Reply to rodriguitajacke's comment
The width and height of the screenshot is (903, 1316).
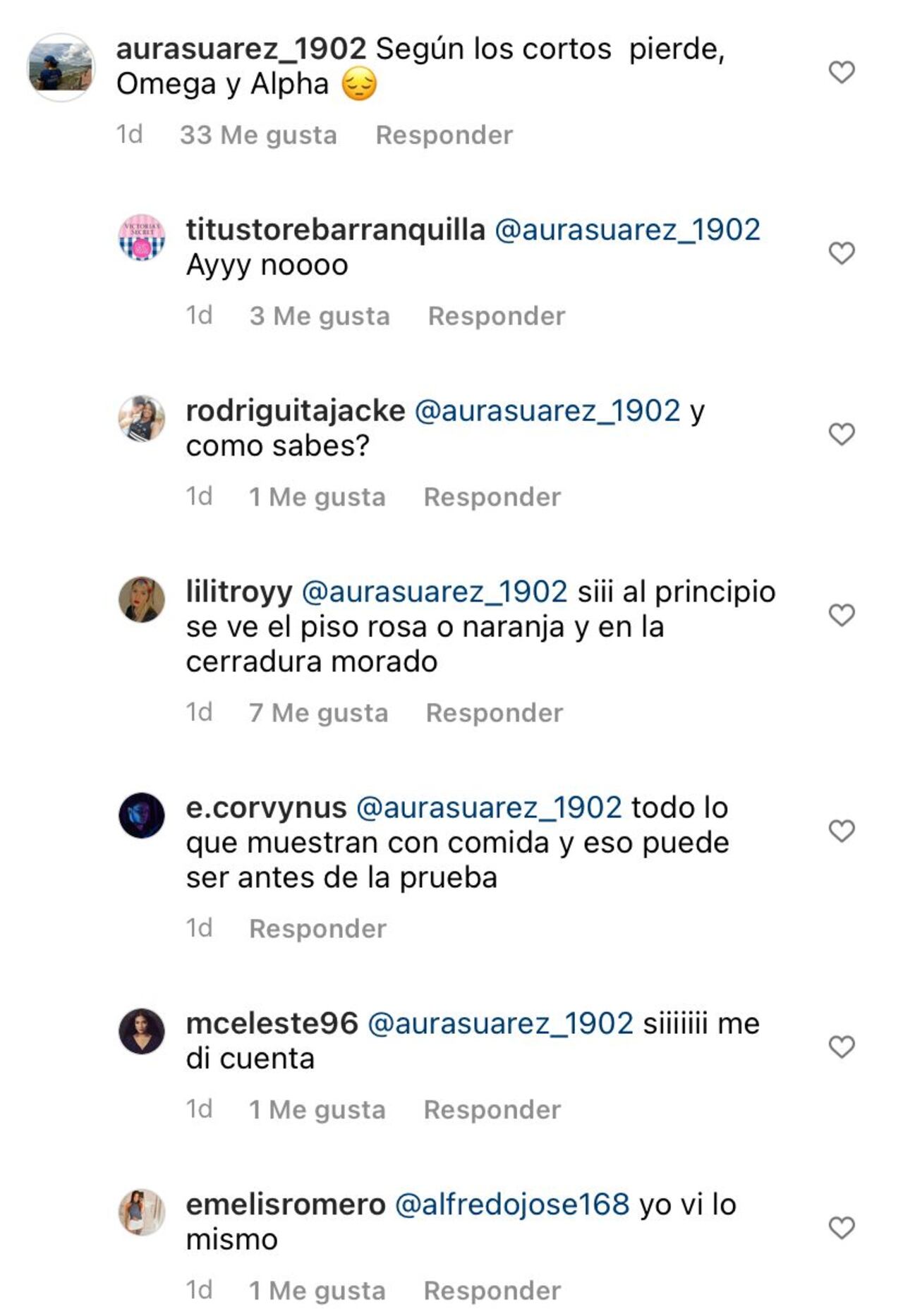pos(492,497)
